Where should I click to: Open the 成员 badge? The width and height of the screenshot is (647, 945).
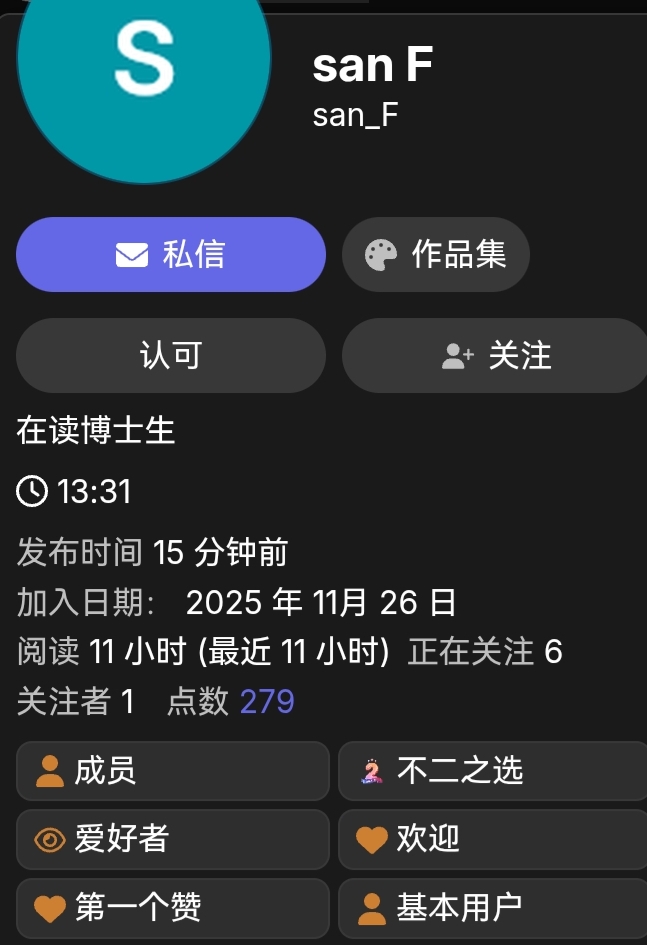pos(172,771)
